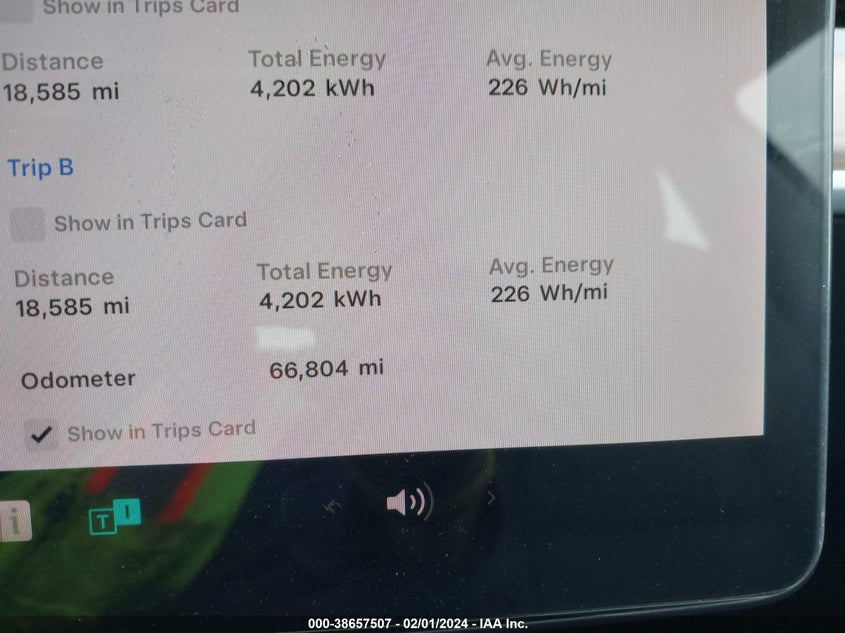The height and width of the screenshot is (633, 845).
Task: Rename Trip B by tapping its title
Action: pyautogui.click(x=41, y=167)
